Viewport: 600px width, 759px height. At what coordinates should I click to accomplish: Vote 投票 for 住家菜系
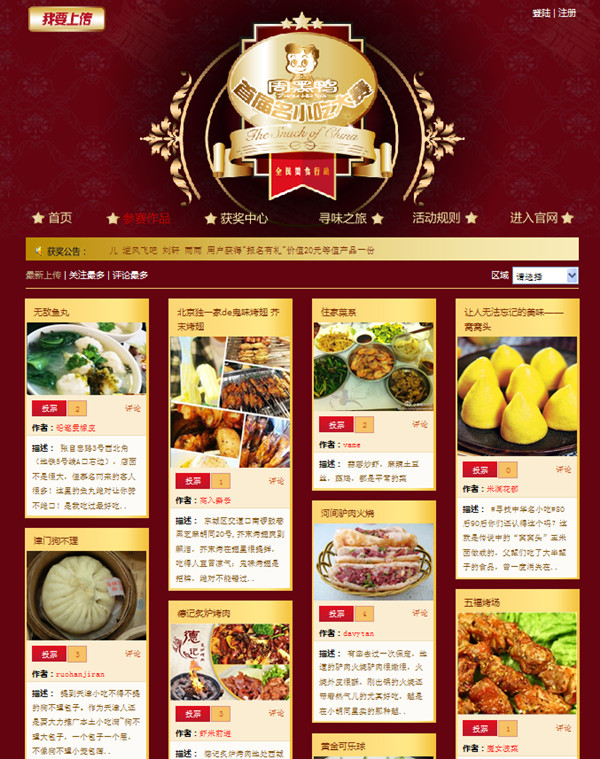(x=336, y=425)
